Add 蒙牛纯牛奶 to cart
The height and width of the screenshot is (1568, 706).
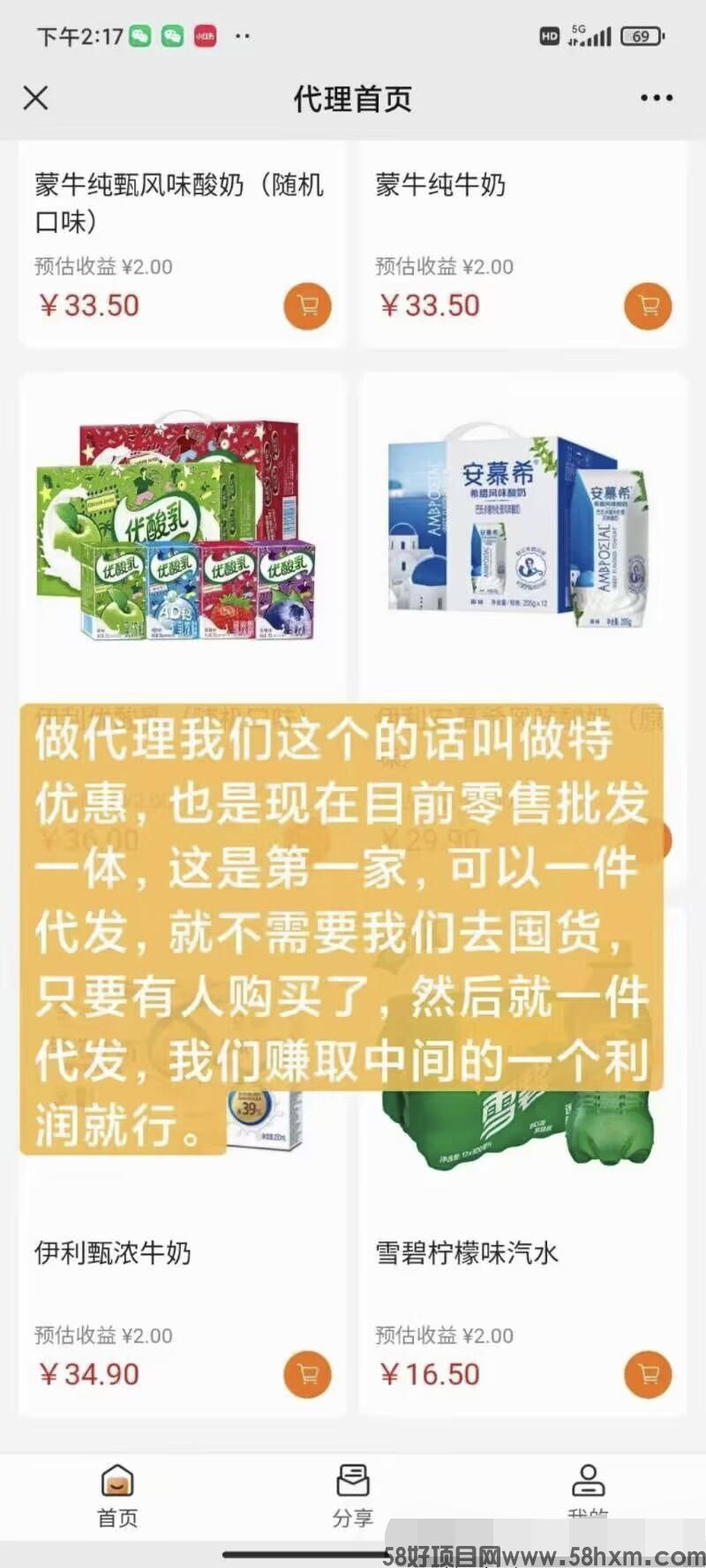[648, 306]
